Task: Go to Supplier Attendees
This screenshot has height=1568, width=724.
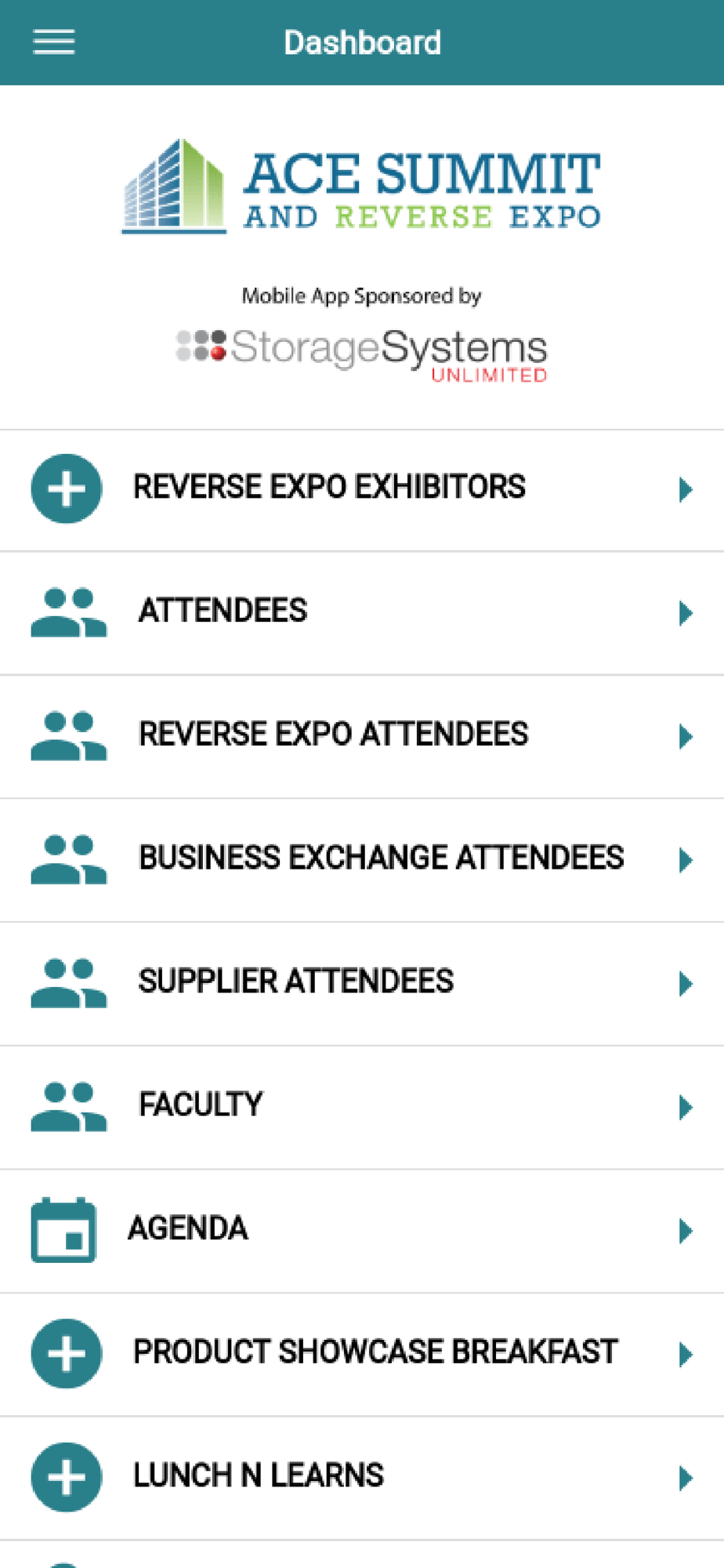Action: click(x=362, y=983)
